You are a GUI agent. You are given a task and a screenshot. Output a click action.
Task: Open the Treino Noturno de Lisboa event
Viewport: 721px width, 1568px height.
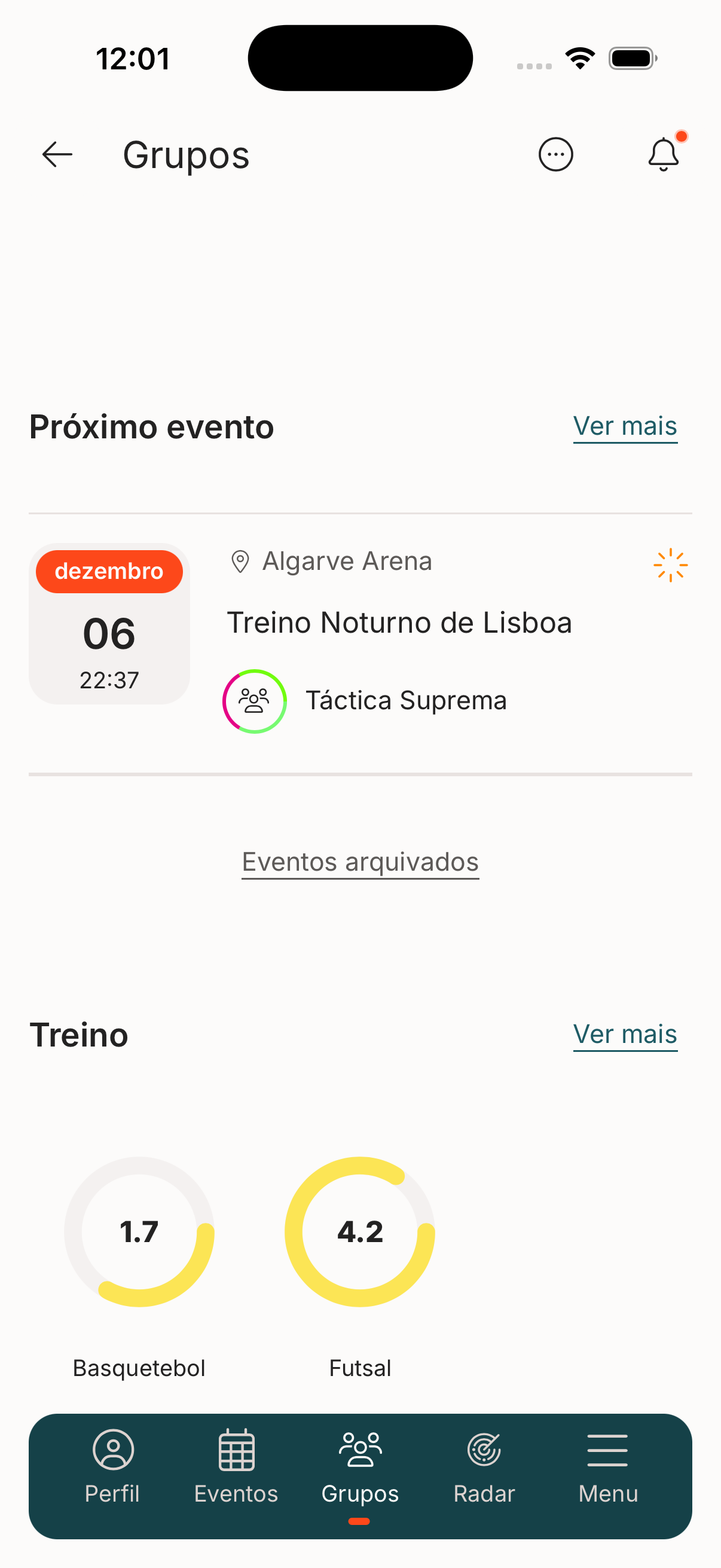[x=399, y=623]
